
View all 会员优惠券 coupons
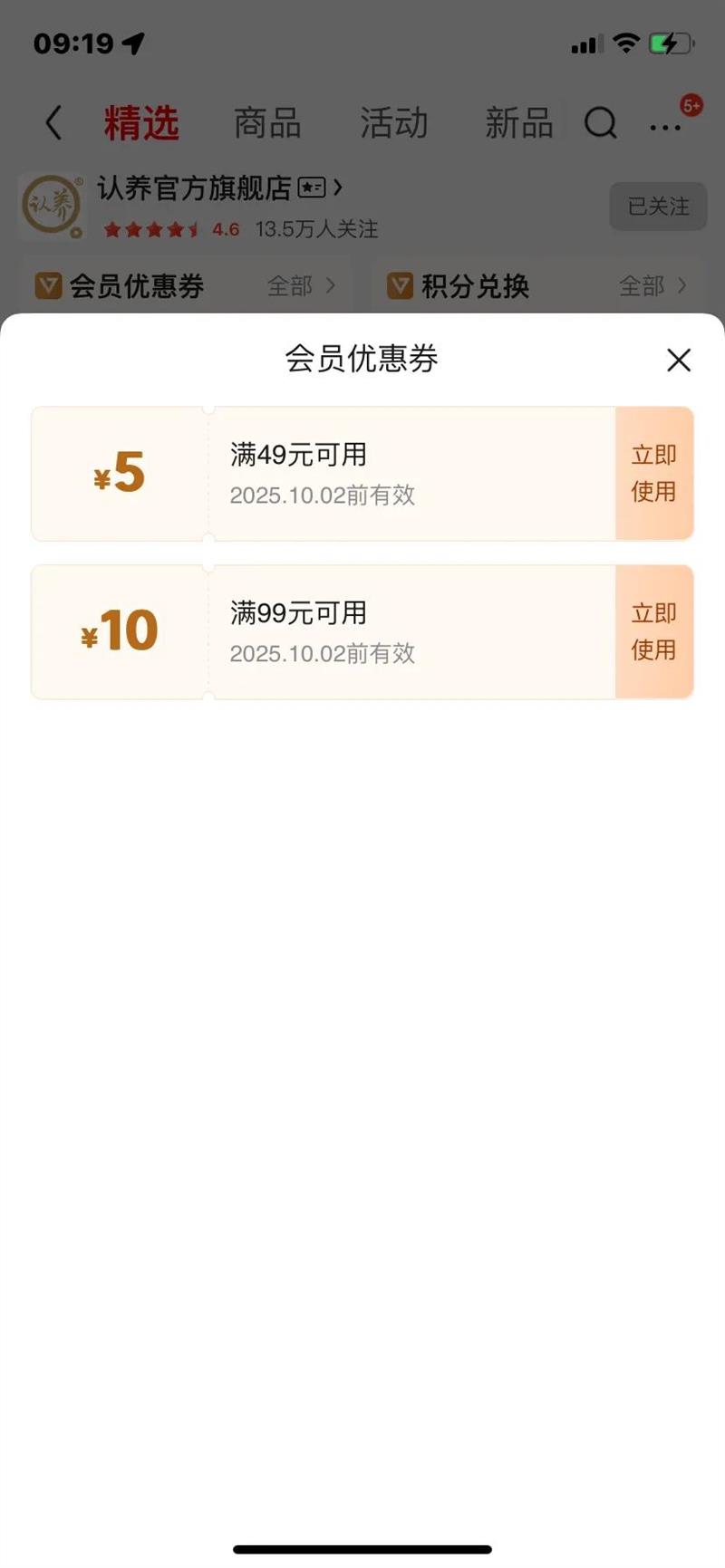(301, 286)
